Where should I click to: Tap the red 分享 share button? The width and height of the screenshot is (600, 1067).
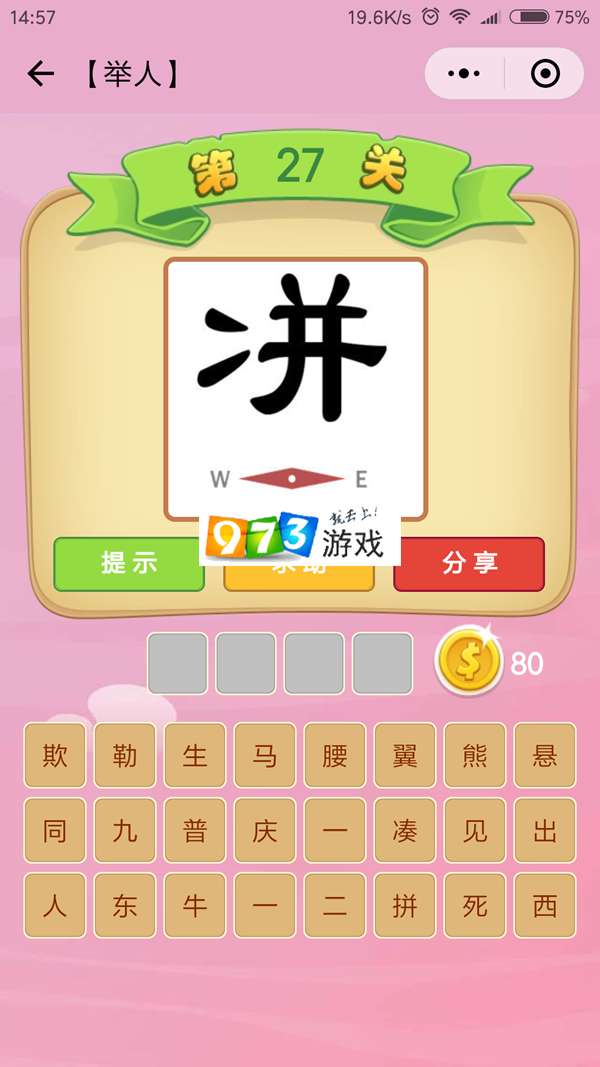pos(469,563)
